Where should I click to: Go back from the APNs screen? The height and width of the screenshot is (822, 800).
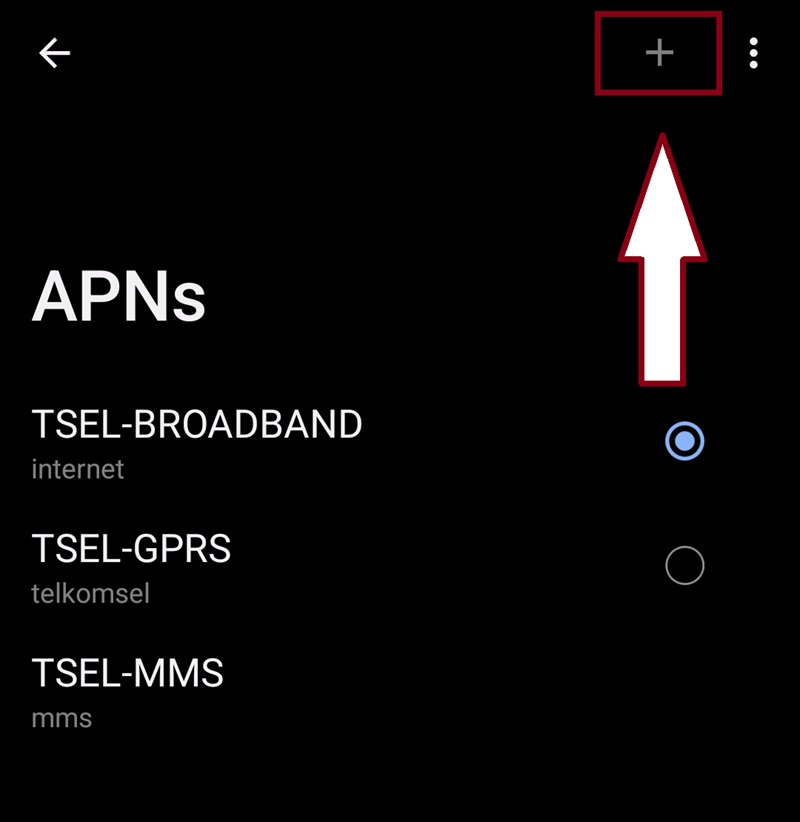coord(54,53)
